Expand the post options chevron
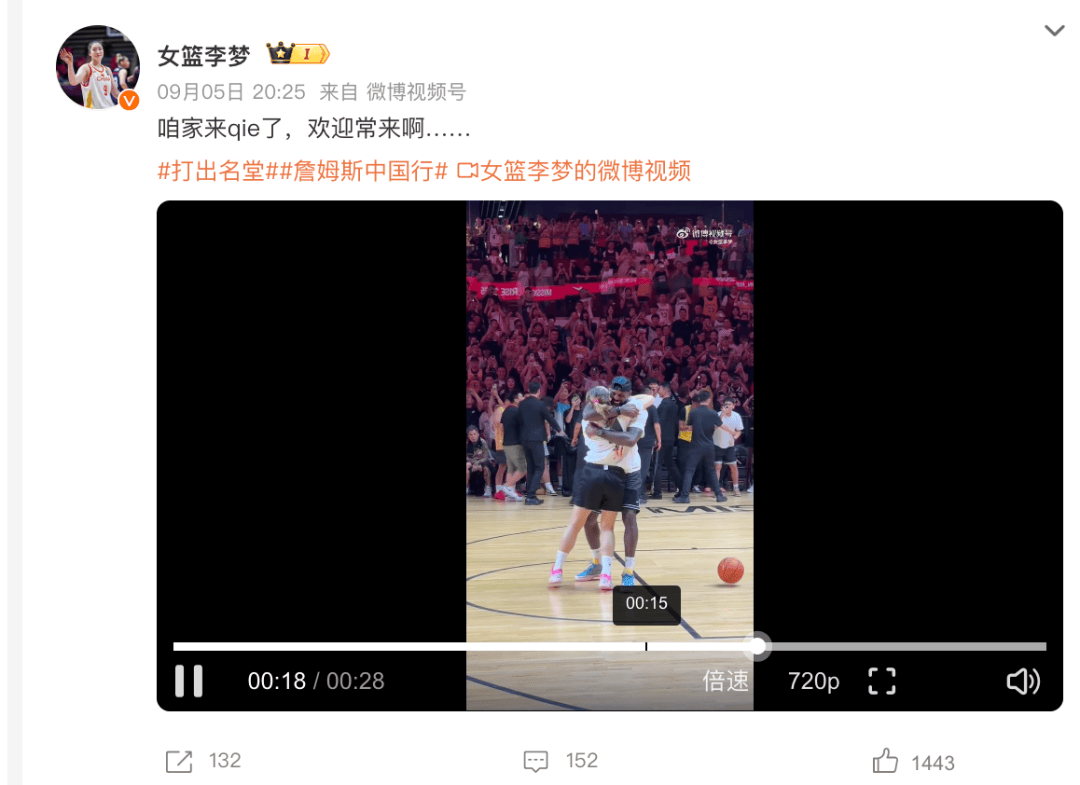The height and width of the screenshot is (785, 1080). click(x=1054, y=31)
